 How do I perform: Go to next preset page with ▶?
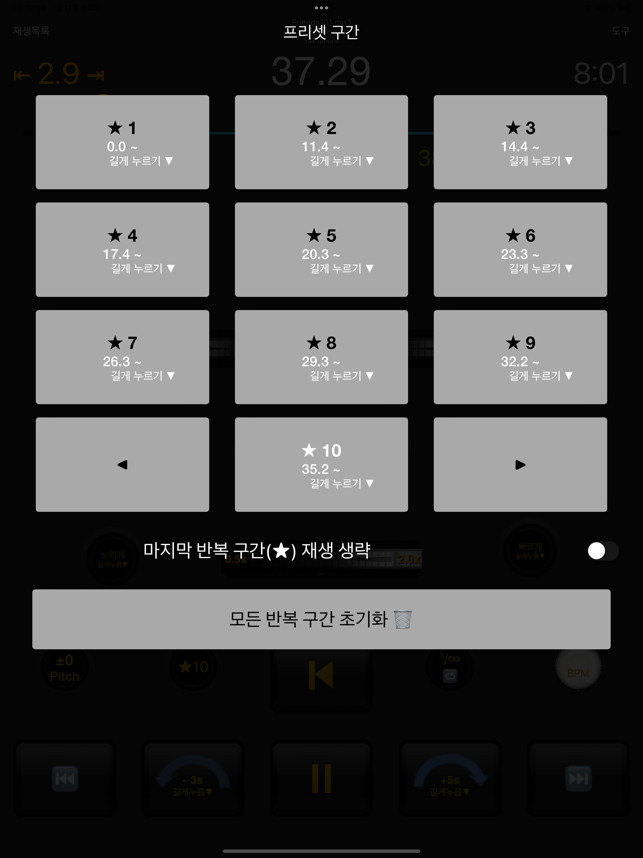(520, 465)
